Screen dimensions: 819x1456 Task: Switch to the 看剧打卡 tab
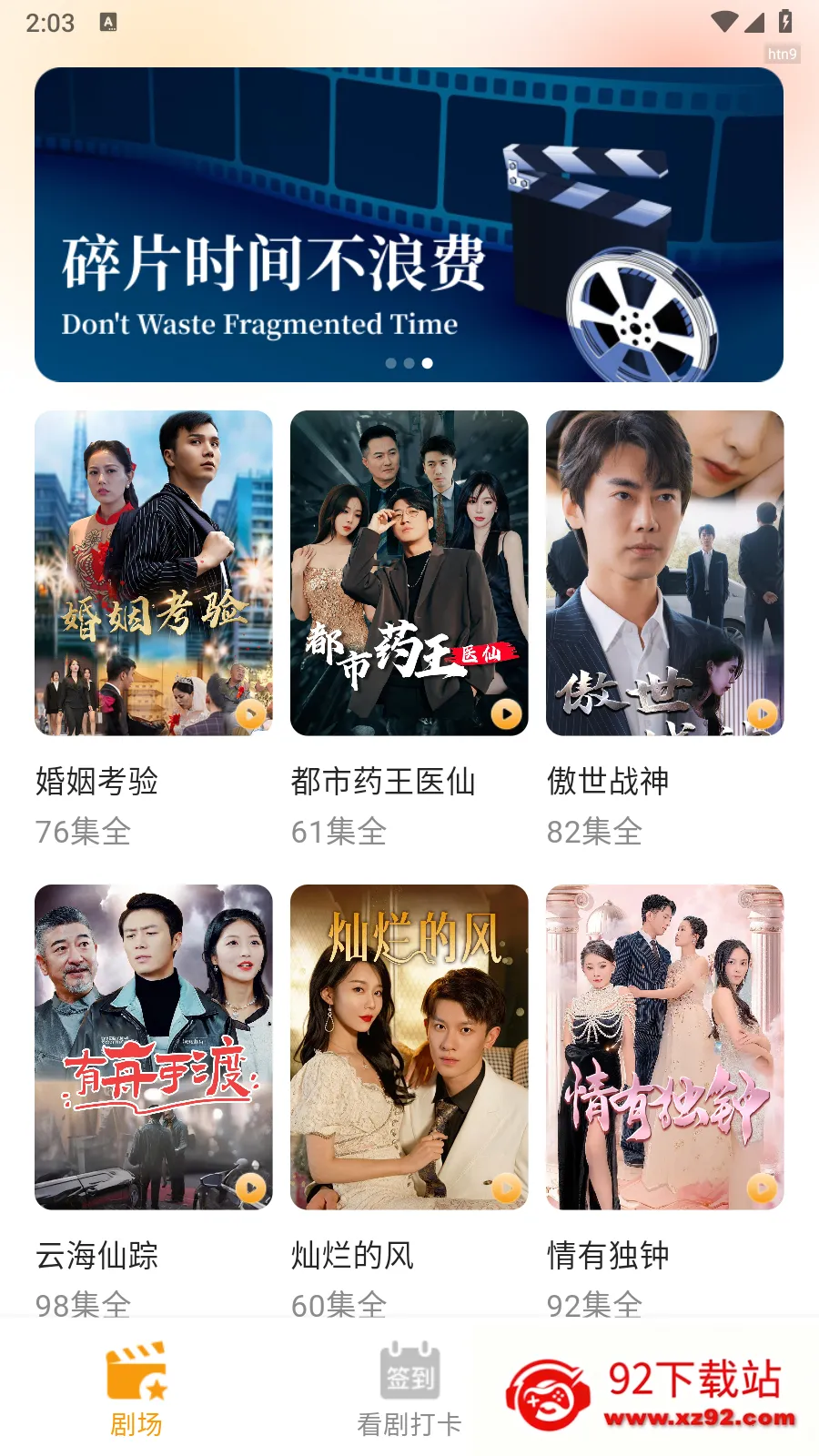[409, 1388]
